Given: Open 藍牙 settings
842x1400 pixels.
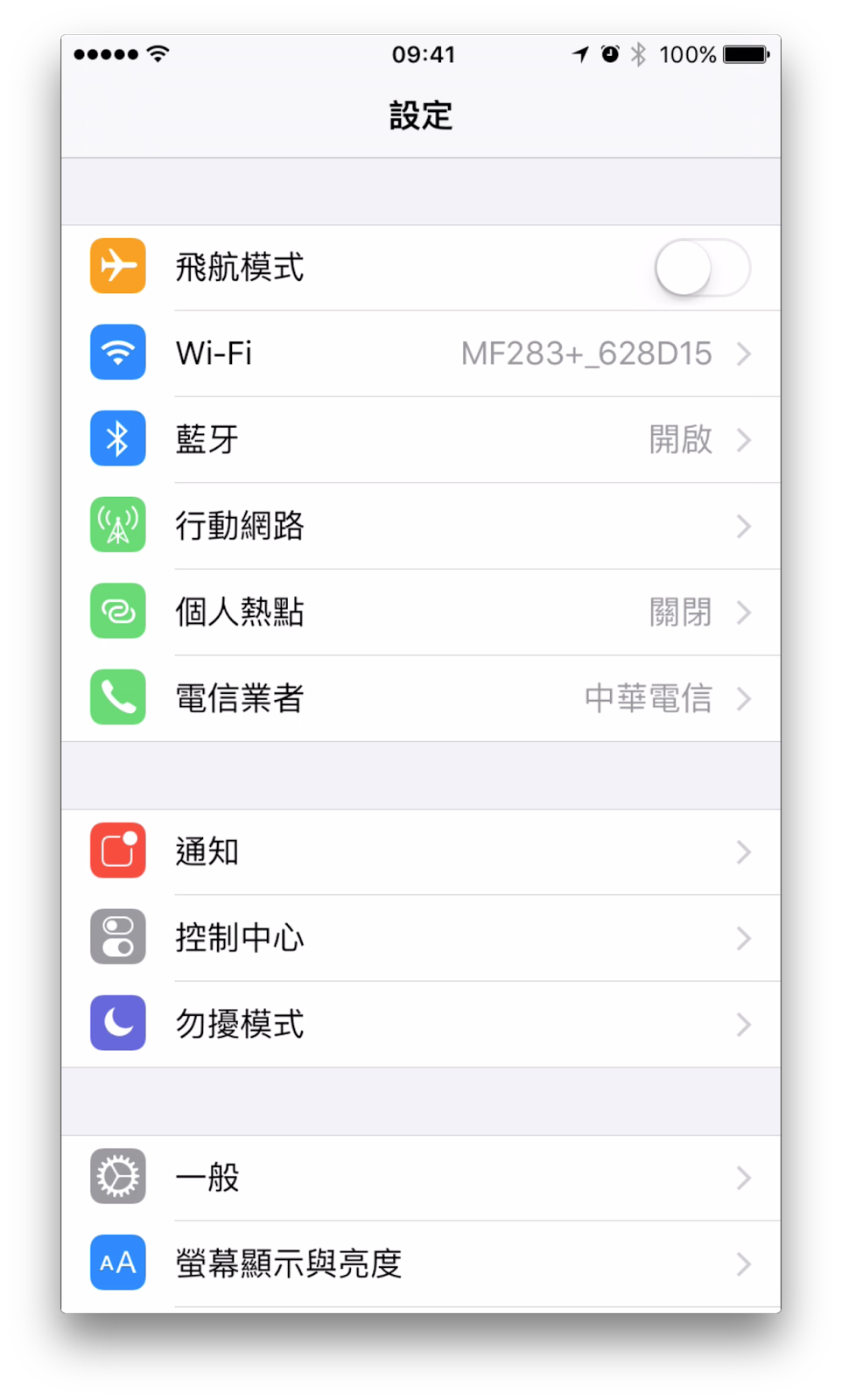Looking at the screenshot, I should [x=421, y=439].
